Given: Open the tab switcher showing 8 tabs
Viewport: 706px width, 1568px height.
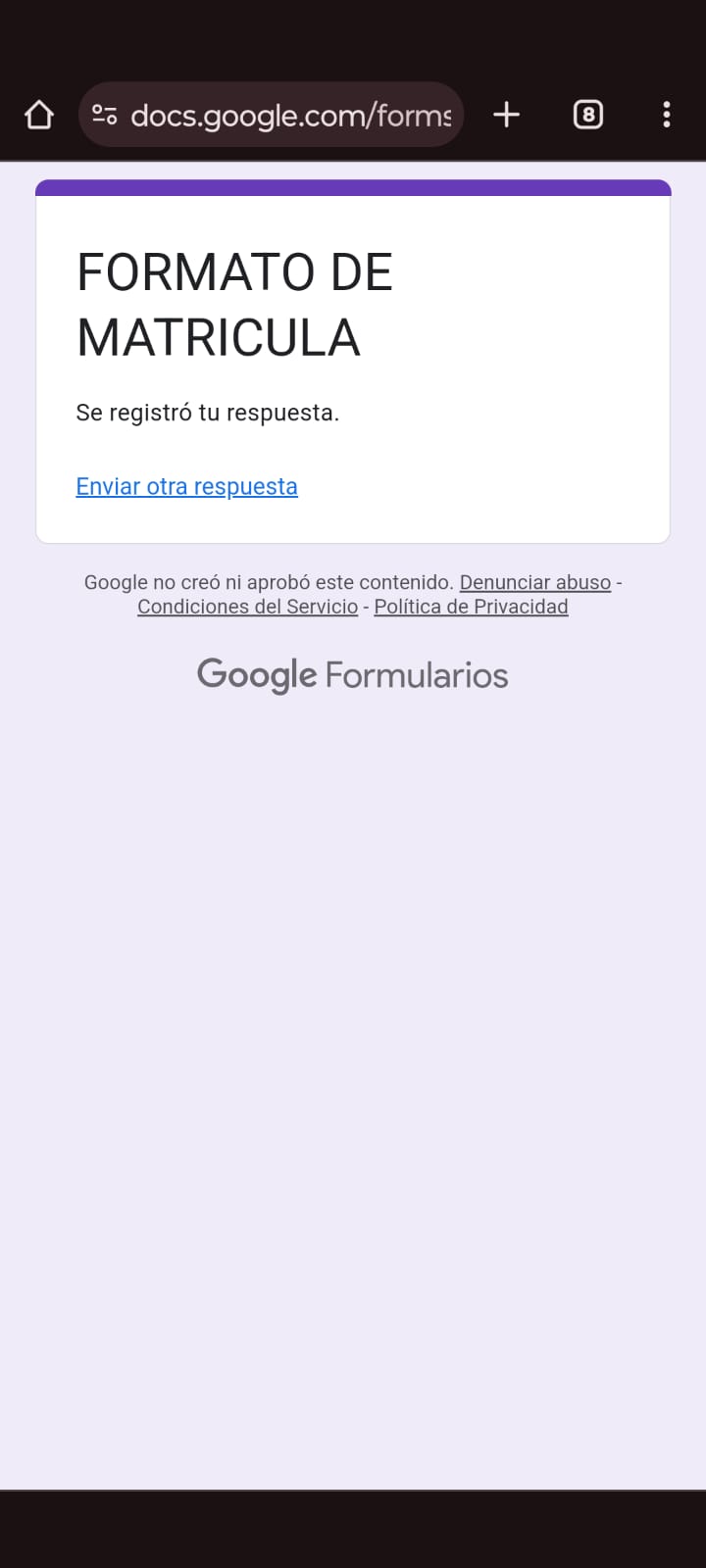Looking at the screenshot, I should [x=587, y=115].
